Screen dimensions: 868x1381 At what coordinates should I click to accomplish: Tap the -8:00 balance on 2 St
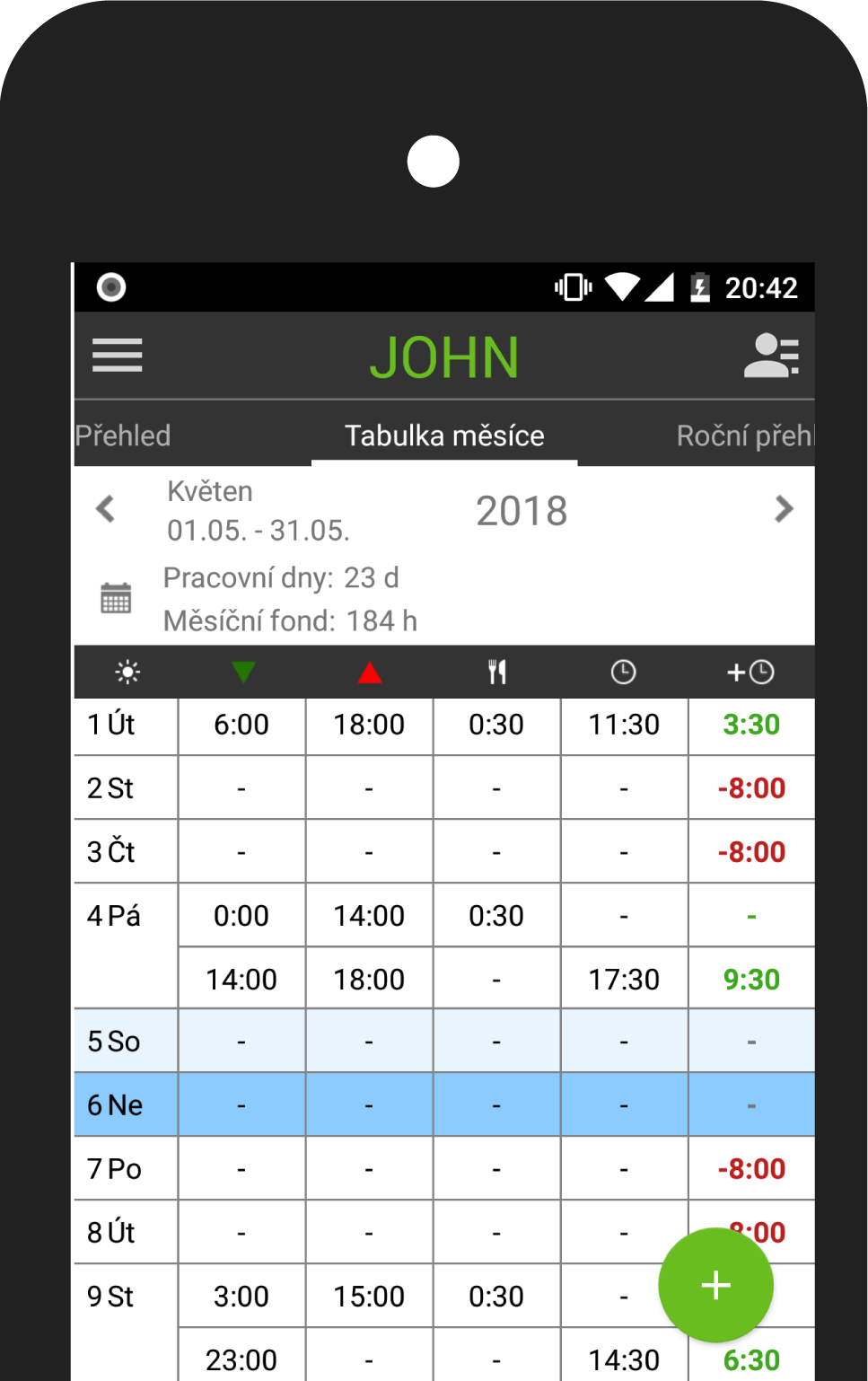[752, 787]
